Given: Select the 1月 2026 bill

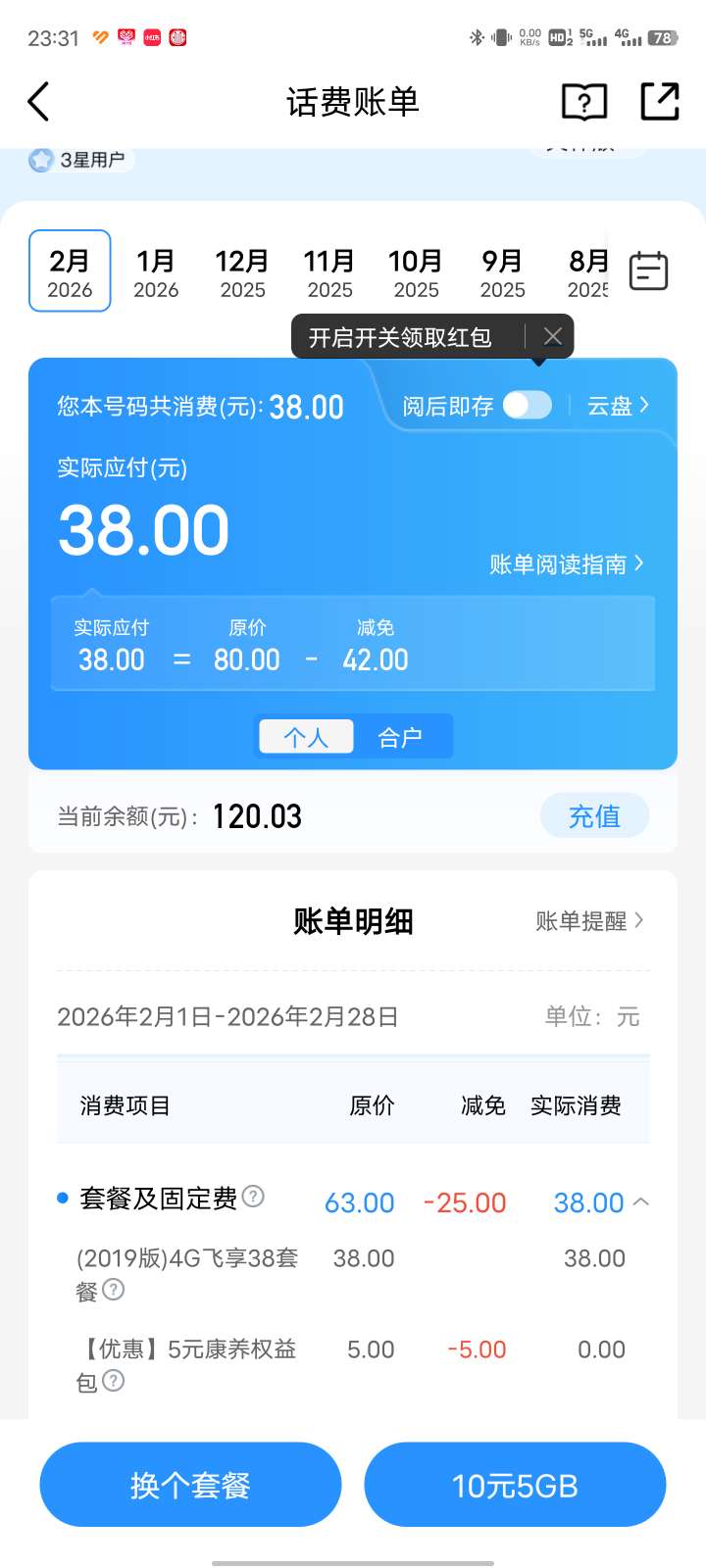Looking at the screenshot, I should tap(156, 272).
